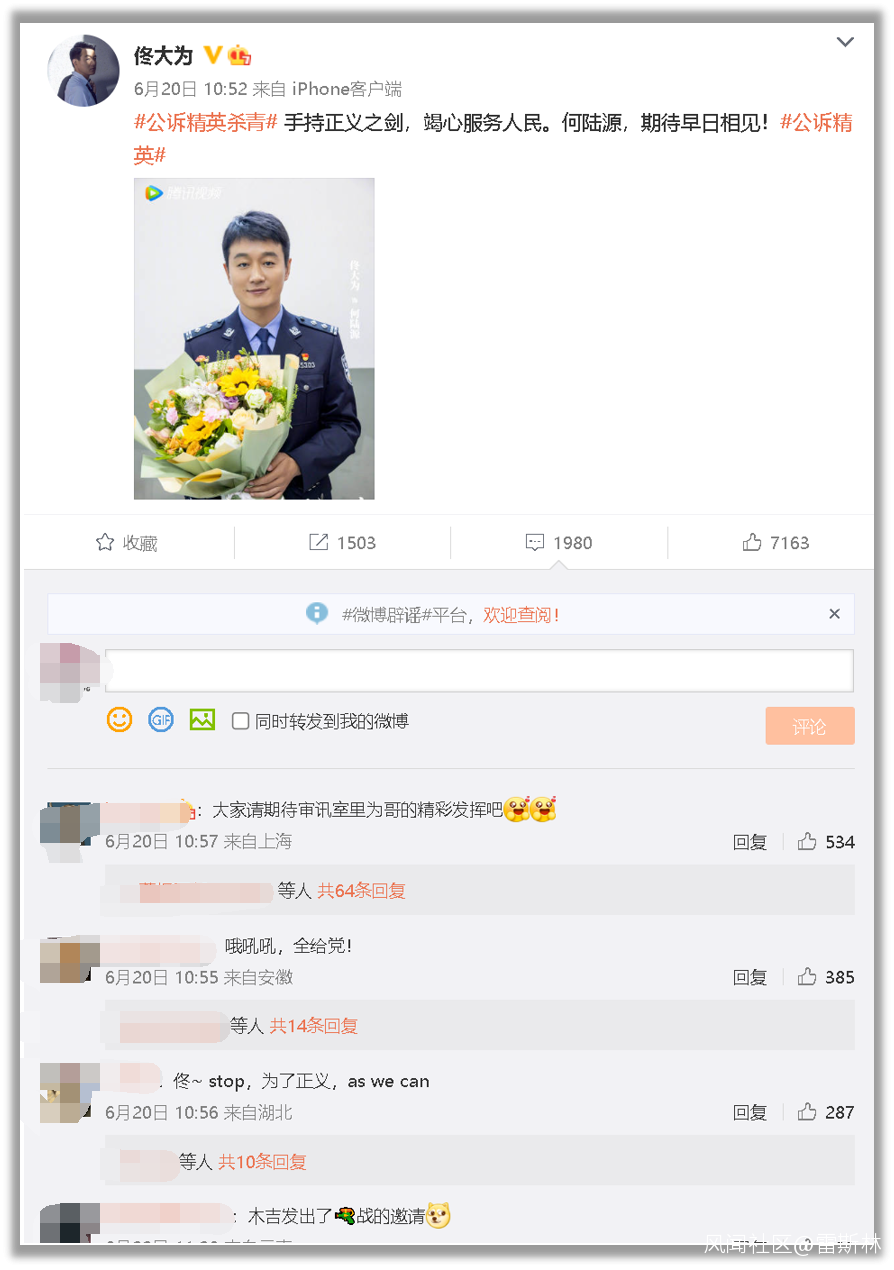894x1270 pixels.
Task: View the attached photo in the post
Action: click(254, 338)
